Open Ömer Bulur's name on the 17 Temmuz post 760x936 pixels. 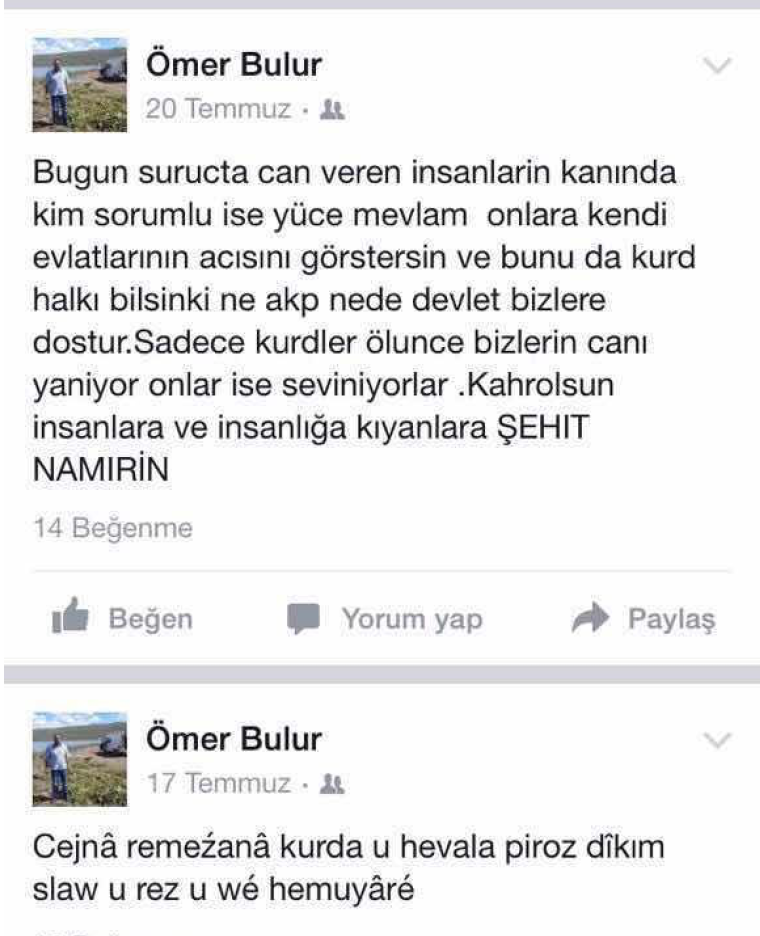coord(234,740)
